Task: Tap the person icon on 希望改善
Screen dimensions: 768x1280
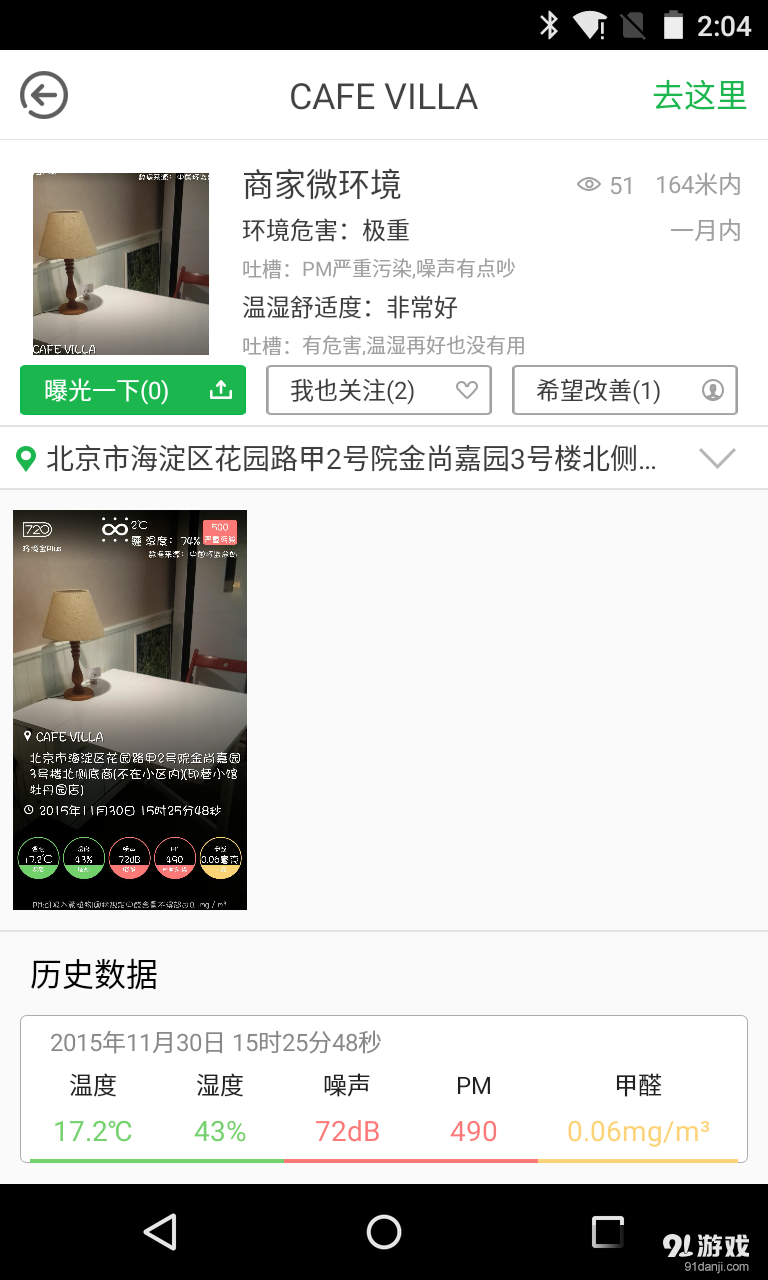Action: click(712, 390)
